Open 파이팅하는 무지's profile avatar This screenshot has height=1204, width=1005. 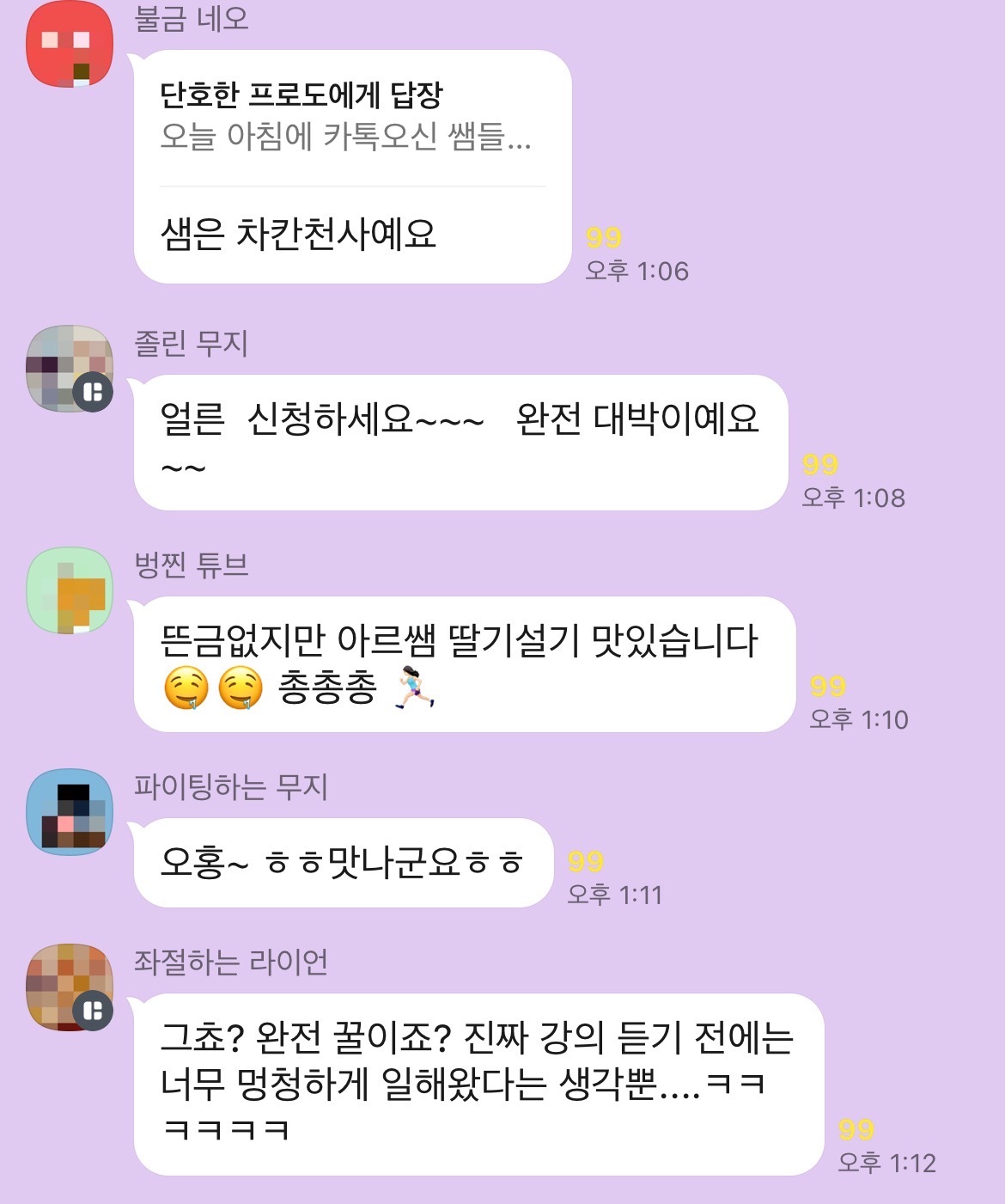(x=70, y=812)
